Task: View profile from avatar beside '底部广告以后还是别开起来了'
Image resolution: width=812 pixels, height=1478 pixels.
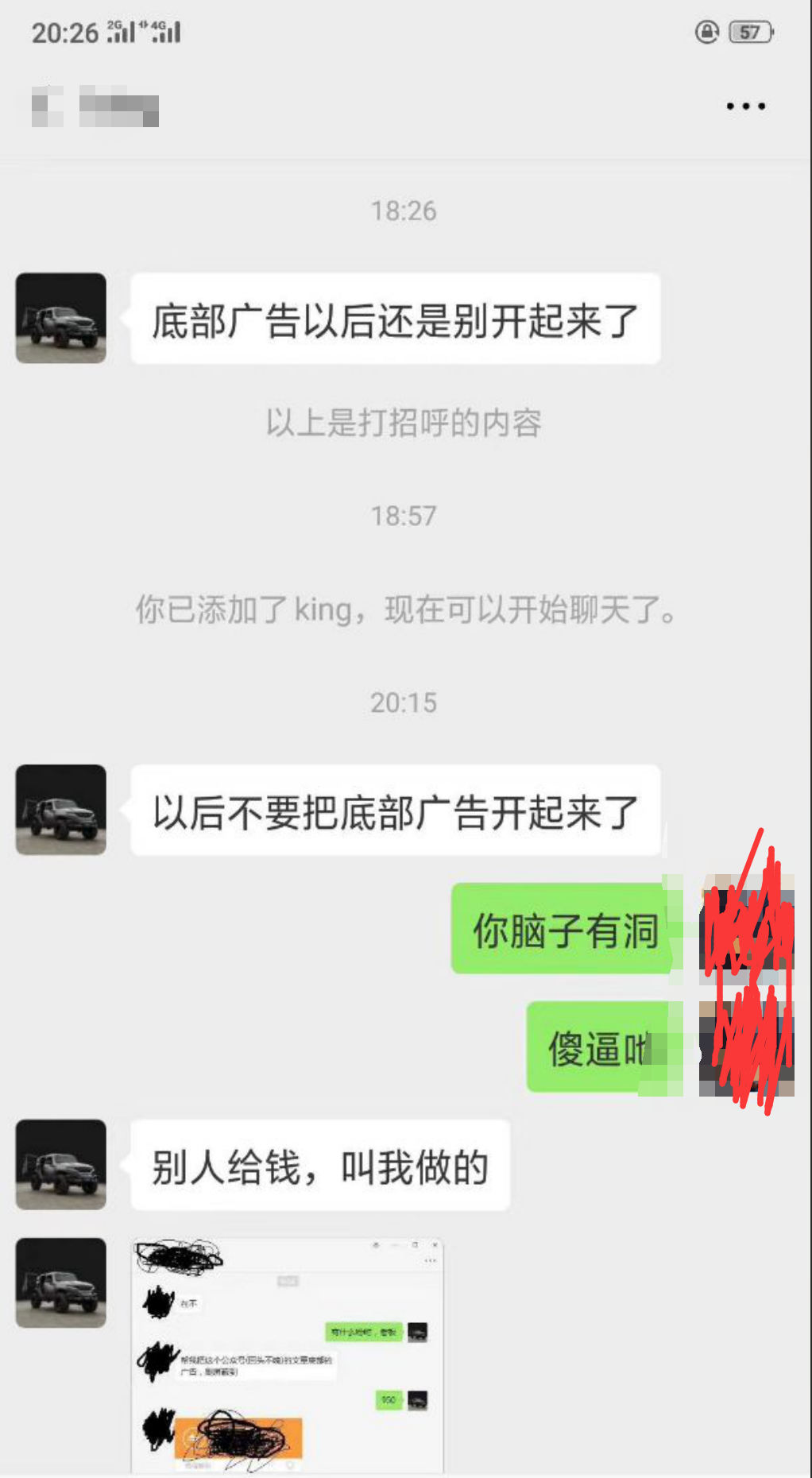Action: click(61, 318)
